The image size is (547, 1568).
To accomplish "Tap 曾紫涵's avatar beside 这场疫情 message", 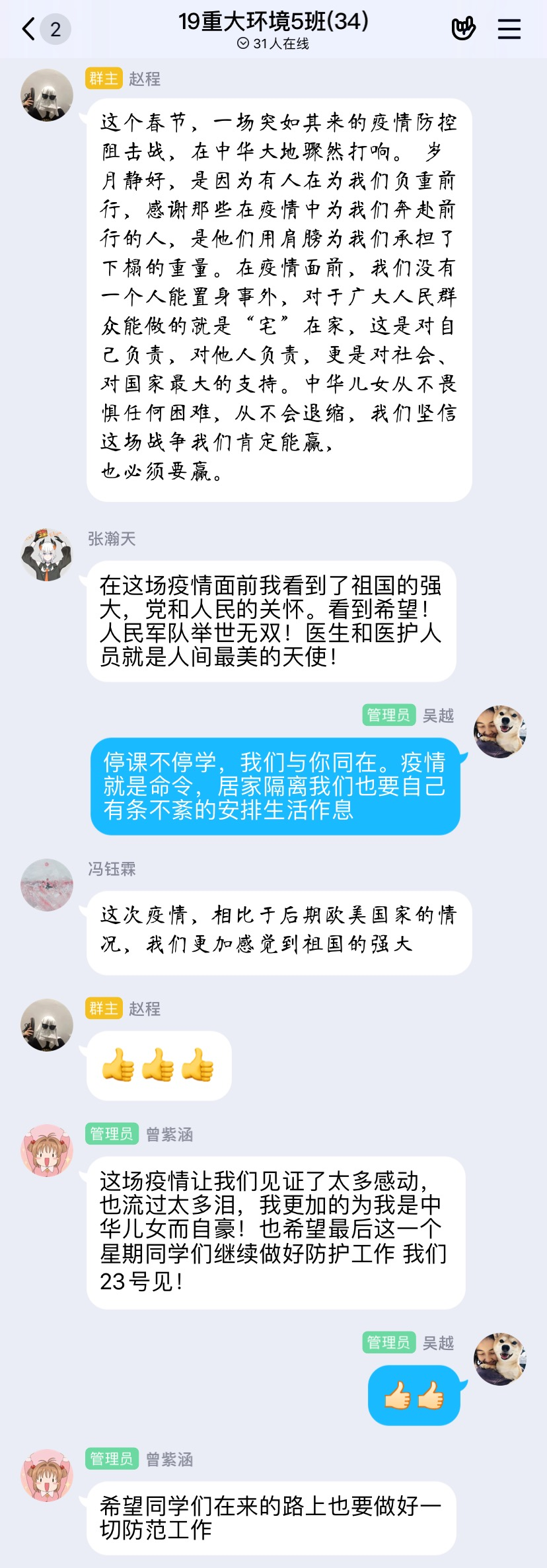I will click(x=47, y=1151).
